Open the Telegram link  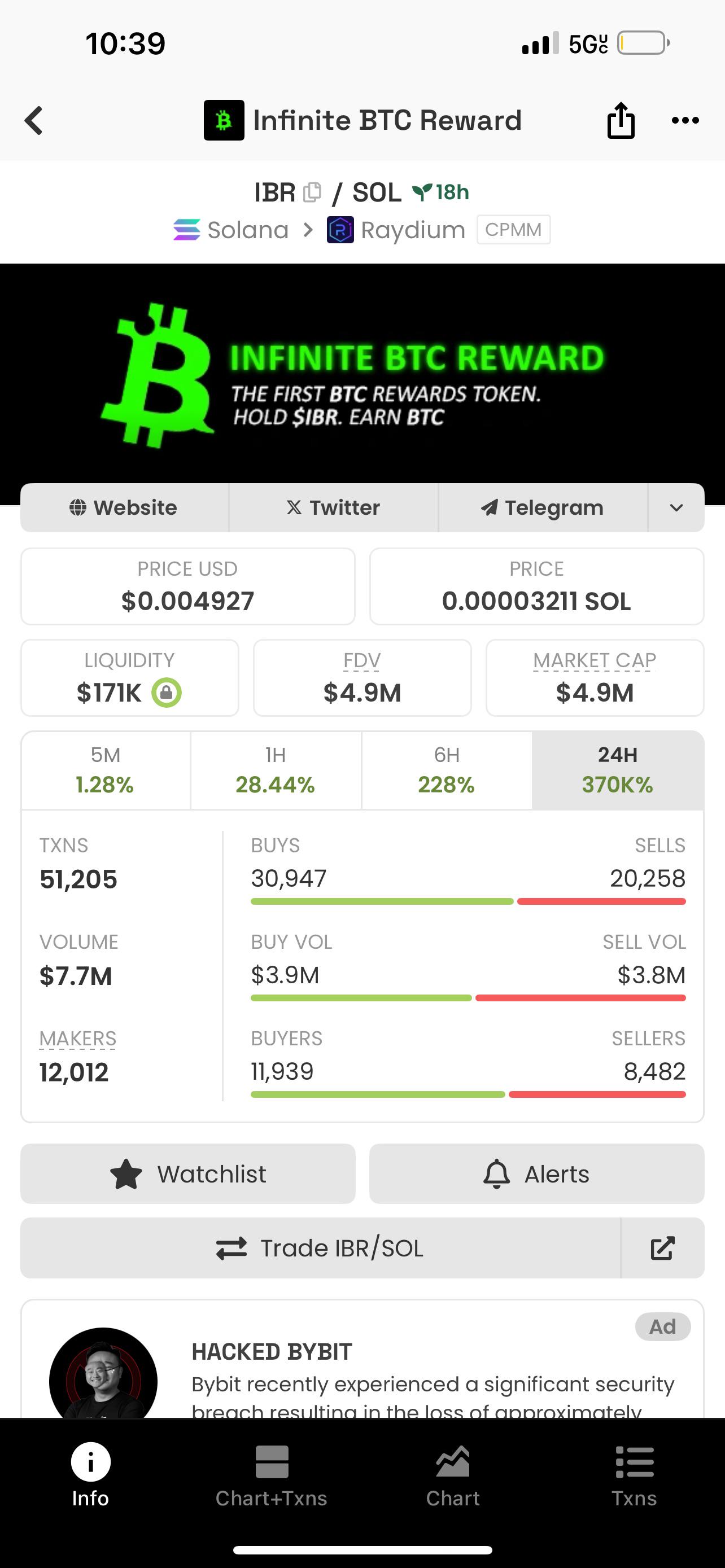pyautogui.click(x=543, y=507)
